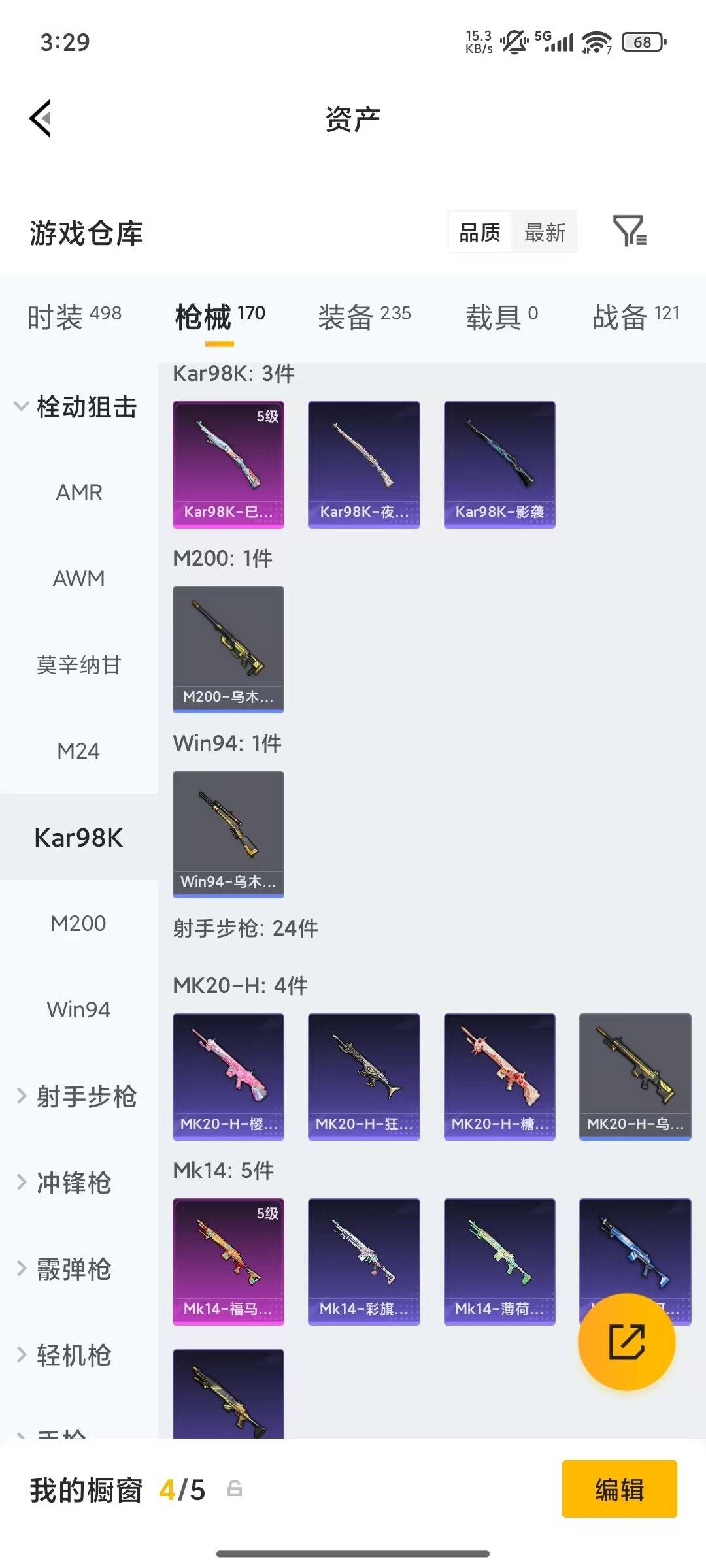Image resolution: width=706 pixels, height=1568 pixels.
Task: Expand the 射手步枪 category
Action: pos(78,1096)
